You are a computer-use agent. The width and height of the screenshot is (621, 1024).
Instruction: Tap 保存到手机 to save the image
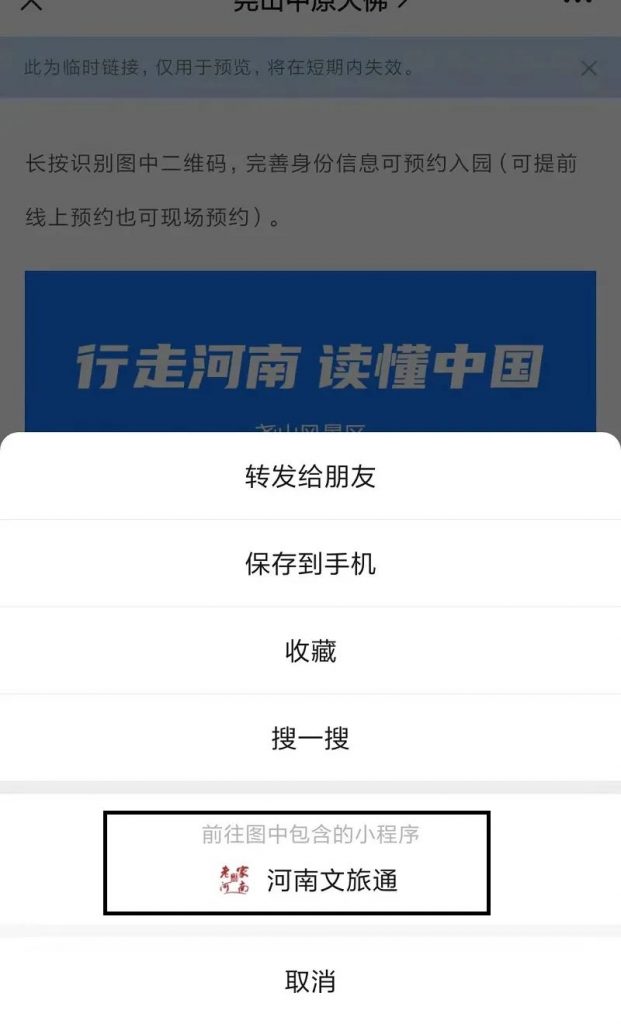coord(310,564)
